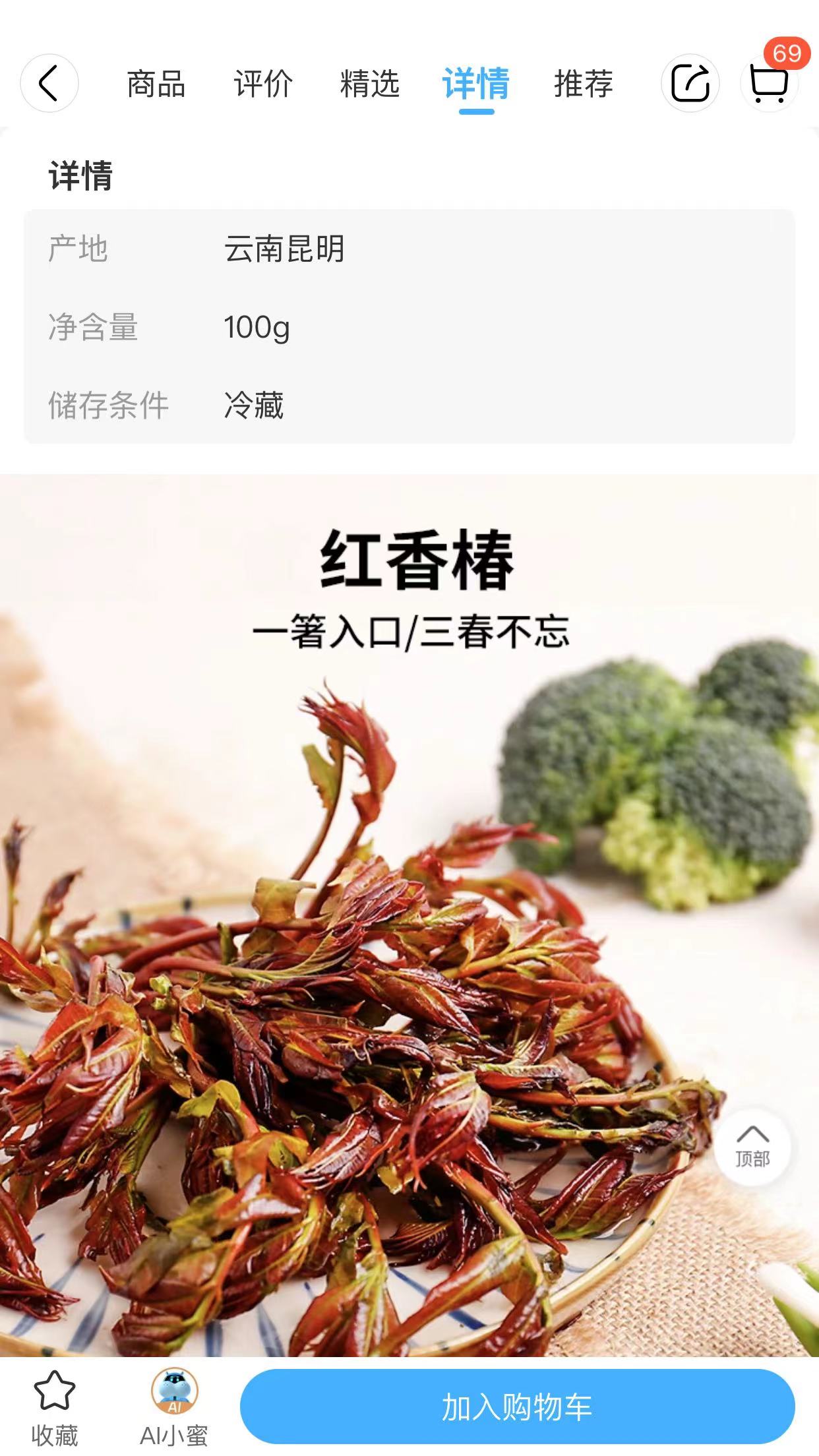Screen dimensions: 819x1456
Task: Switch to the 推荐 tab
Action: [584, 84]
